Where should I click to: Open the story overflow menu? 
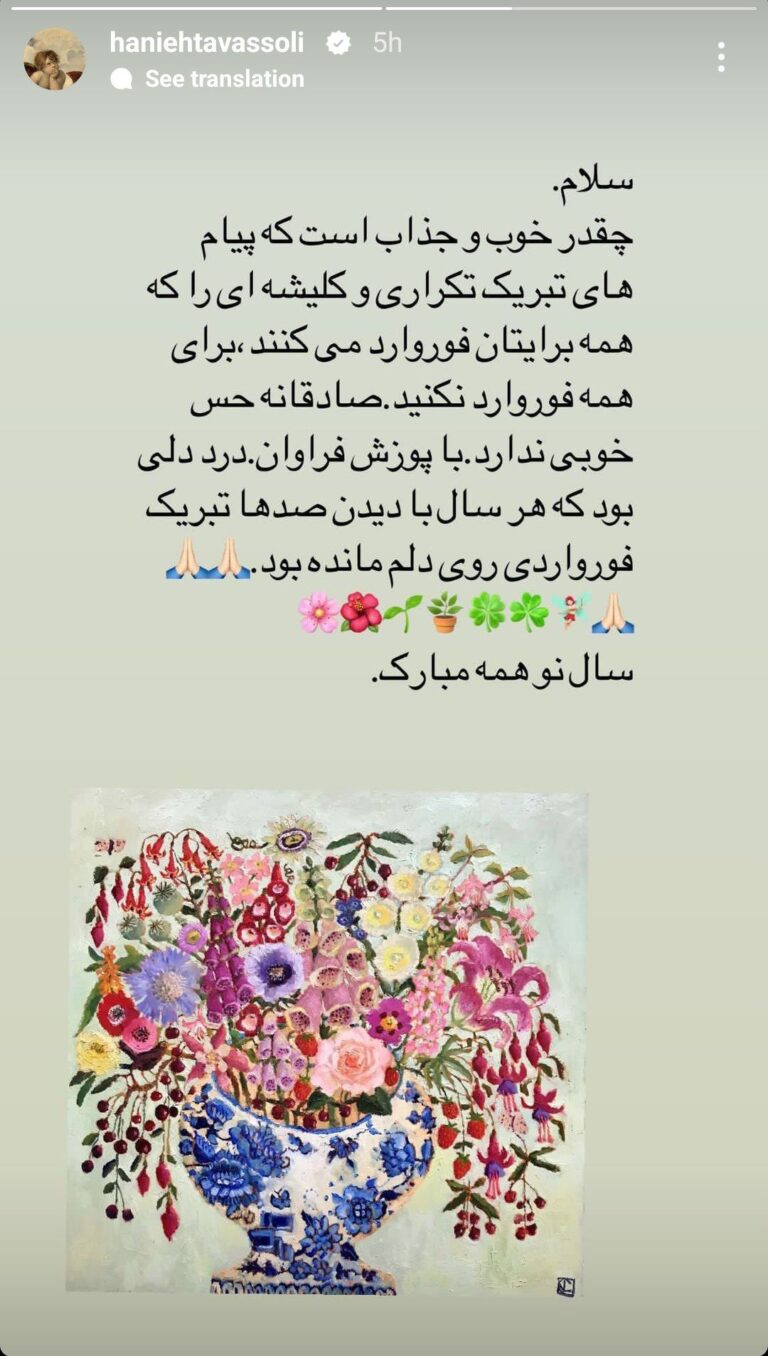(721, 57)
